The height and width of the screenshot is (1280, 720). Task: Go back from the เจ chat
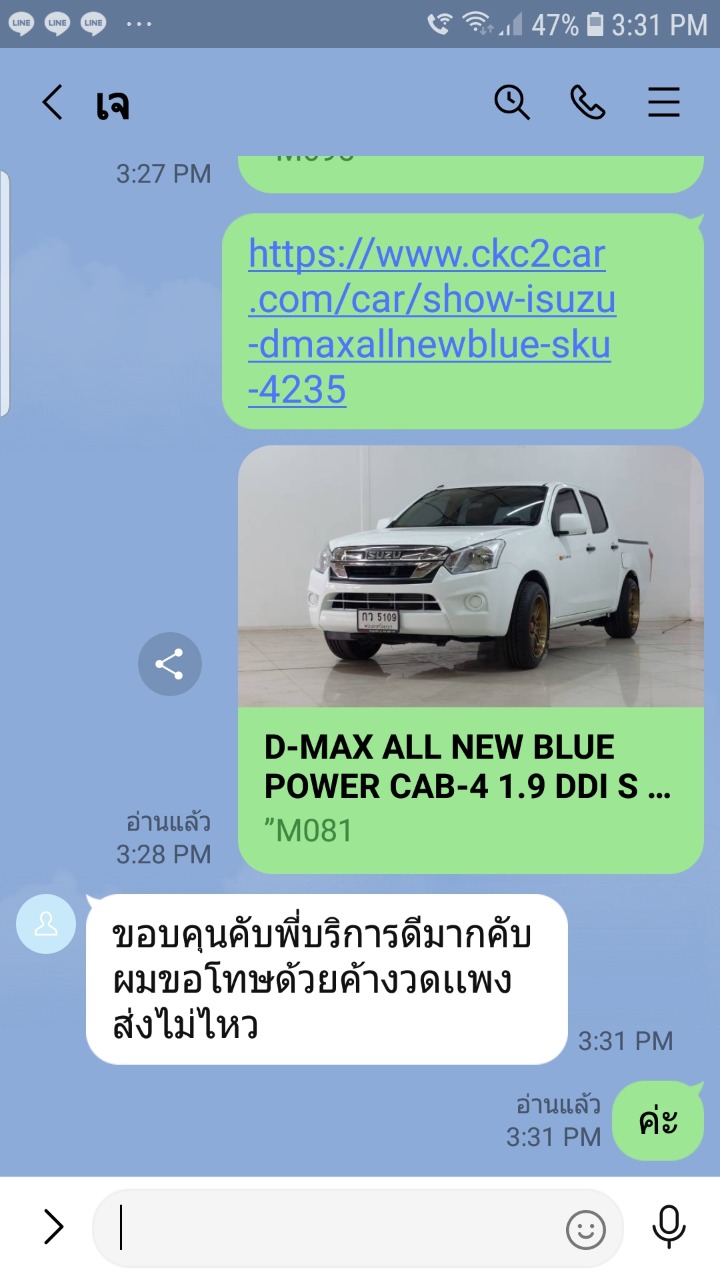point(52,103)
